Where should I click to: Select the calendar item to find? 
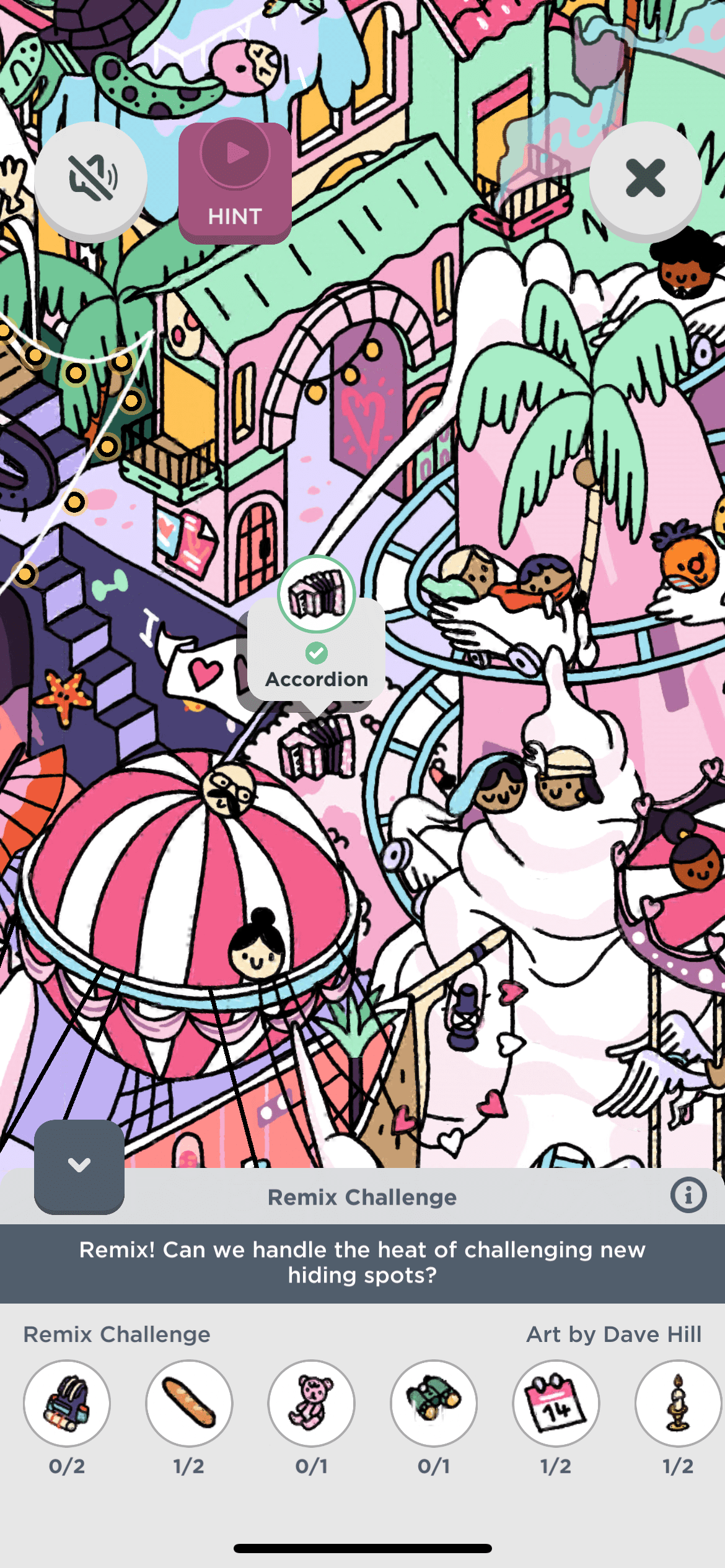pyautogui.click(x=556, y=1403)
